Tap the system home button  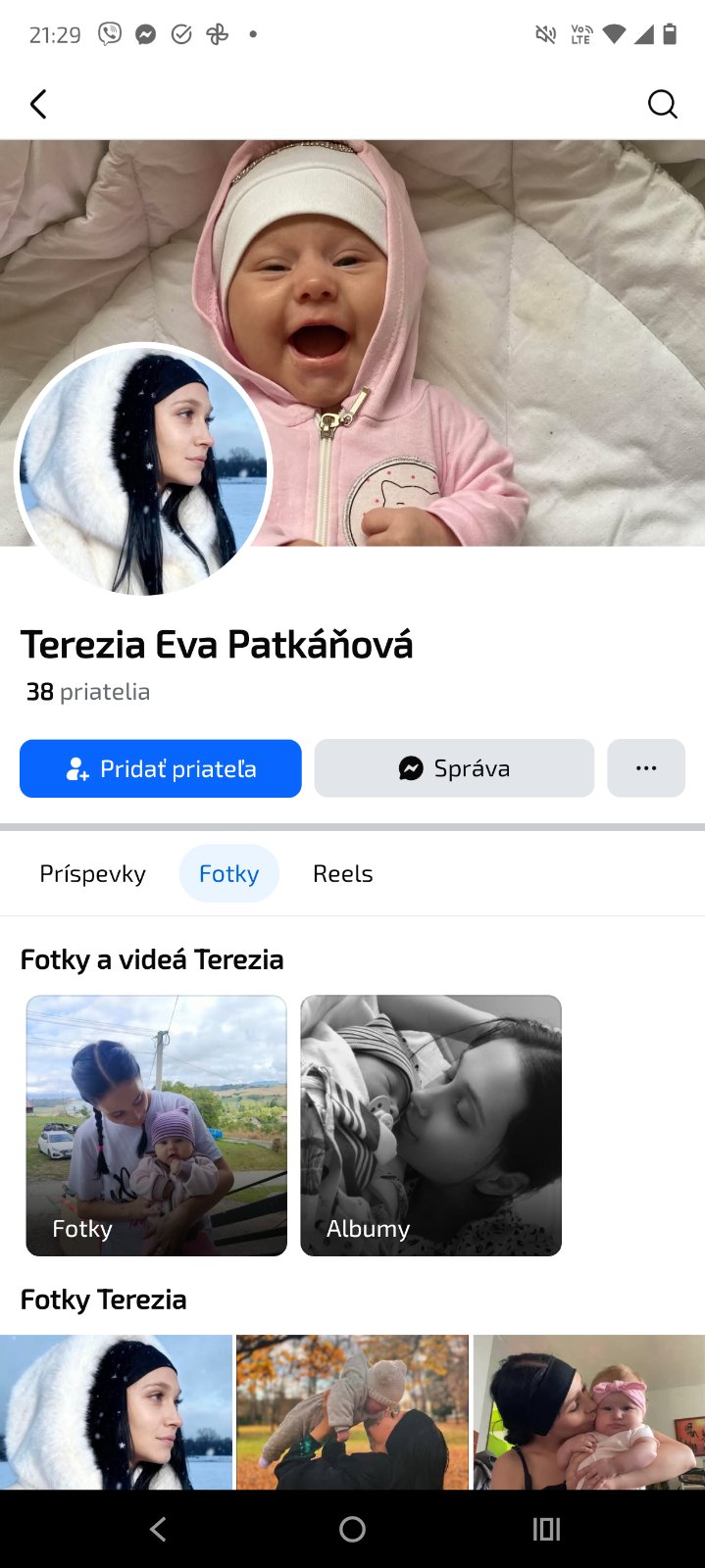(352, 1529)
